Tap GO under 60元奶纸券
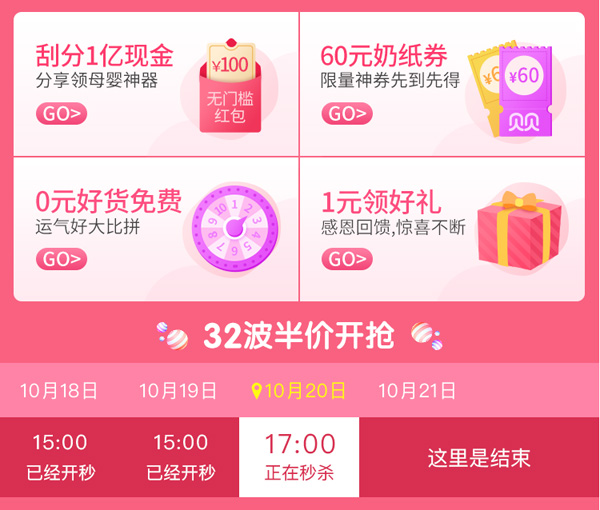Screen dimensions: 600x510 coord(347,114)
